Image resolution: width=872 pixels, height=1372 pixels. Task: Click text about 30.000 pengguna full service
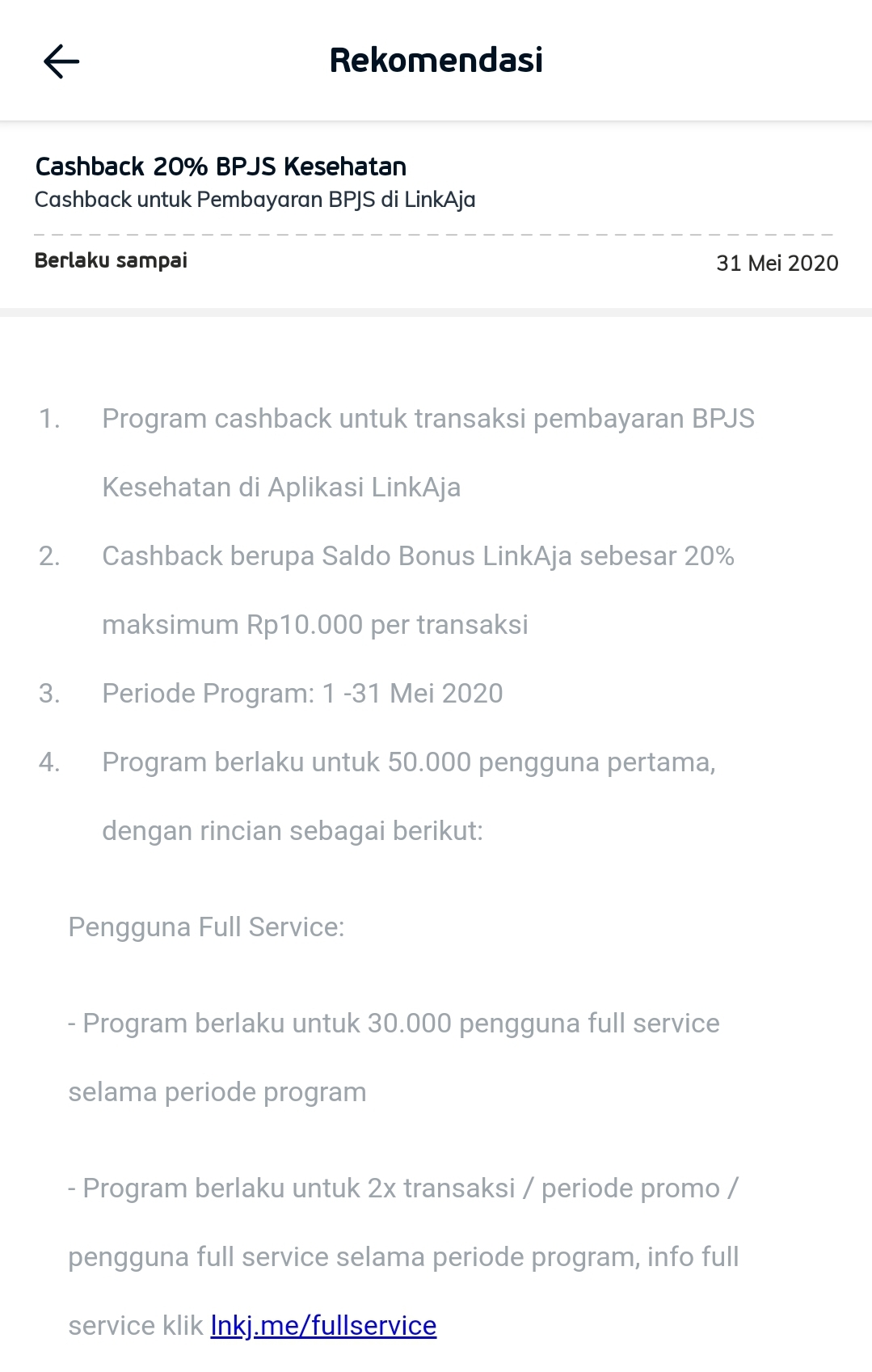(x=394, y=1023)
